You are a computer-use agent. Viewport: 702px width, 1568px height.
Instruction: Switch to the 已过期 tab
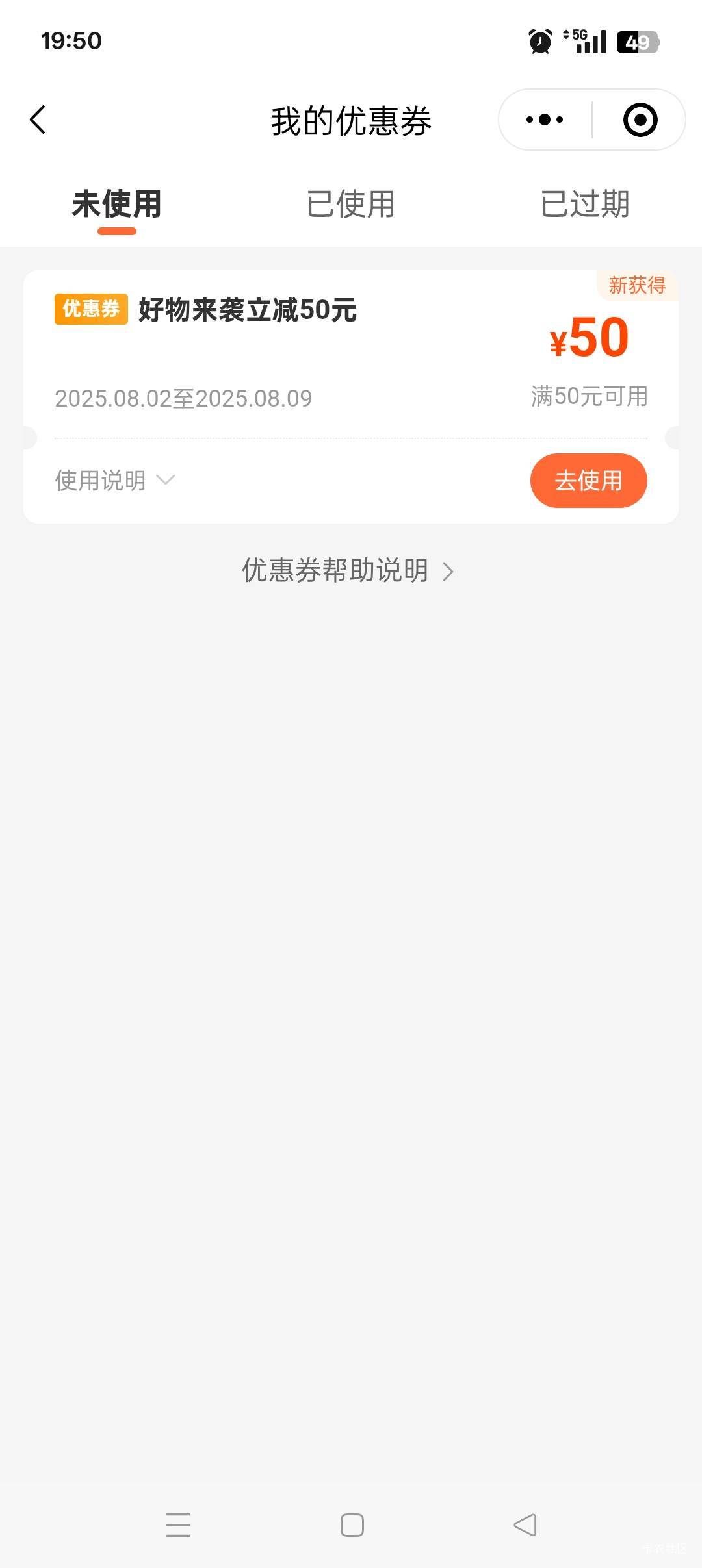point(585,204)
